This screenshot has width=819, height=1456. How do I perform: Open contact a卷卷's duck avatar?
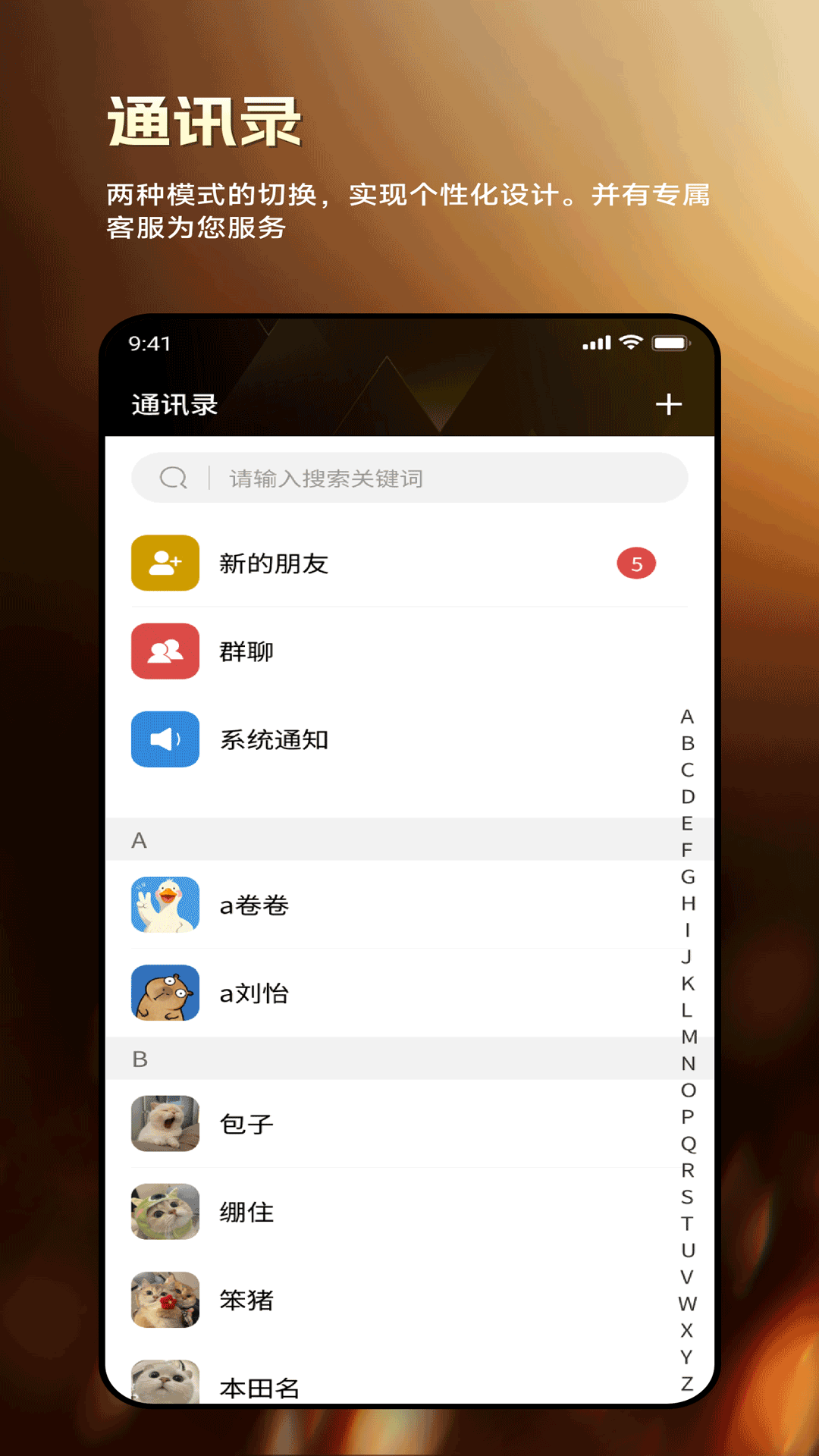coord(165,904)
